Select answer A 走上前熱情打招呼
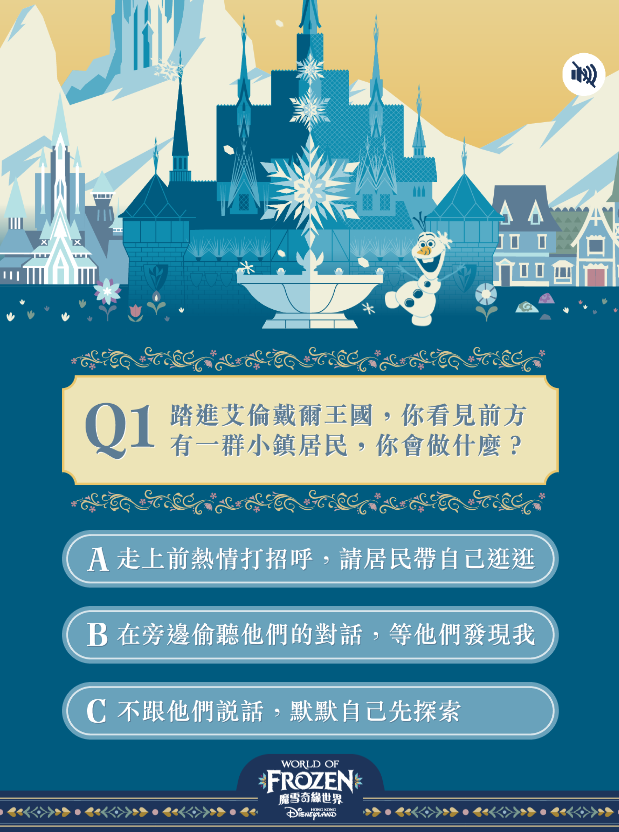Viewport: 619px width, 832px height. pyautogui.click(x=310, y=559)
